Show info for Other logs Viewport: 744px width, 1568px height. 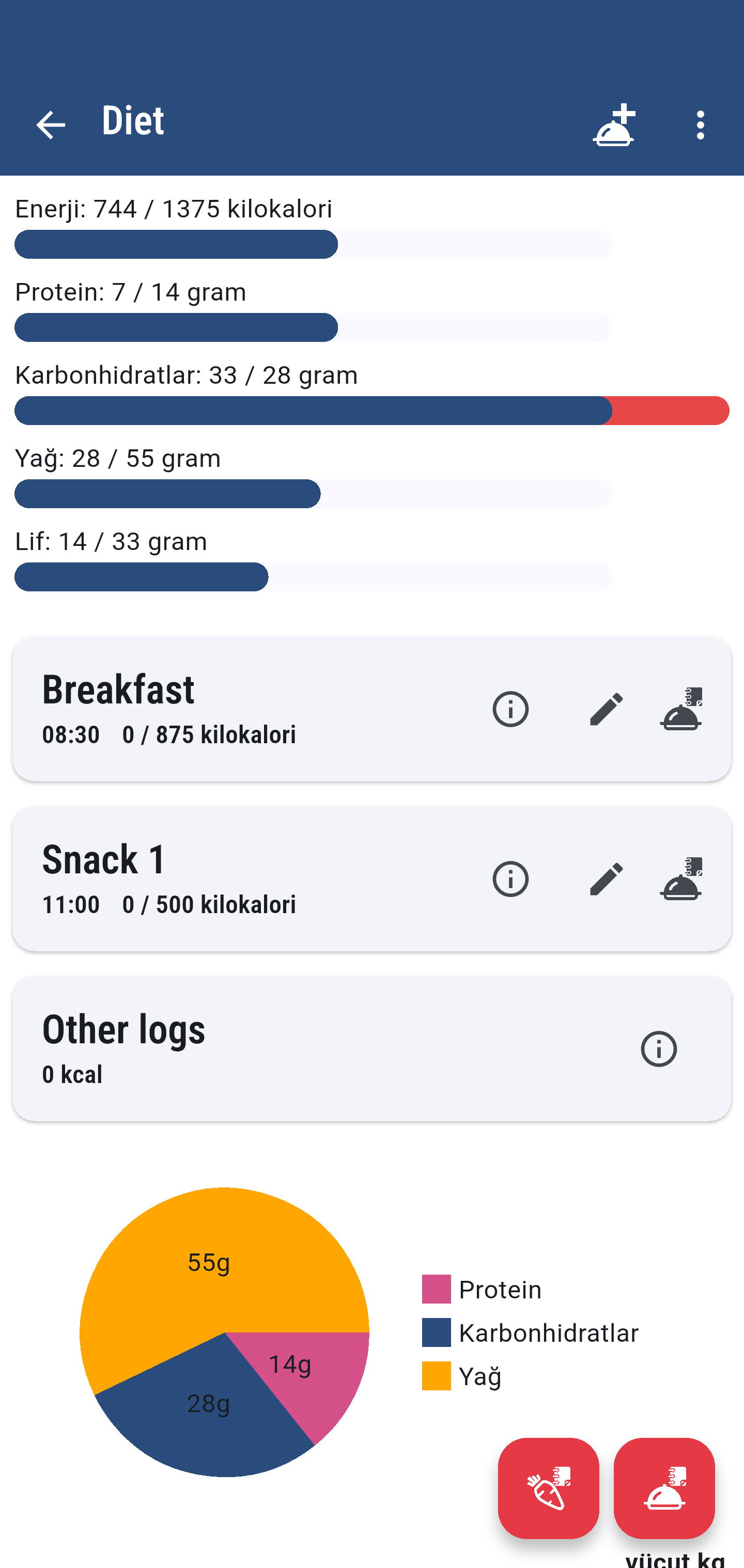(659, 1049)
